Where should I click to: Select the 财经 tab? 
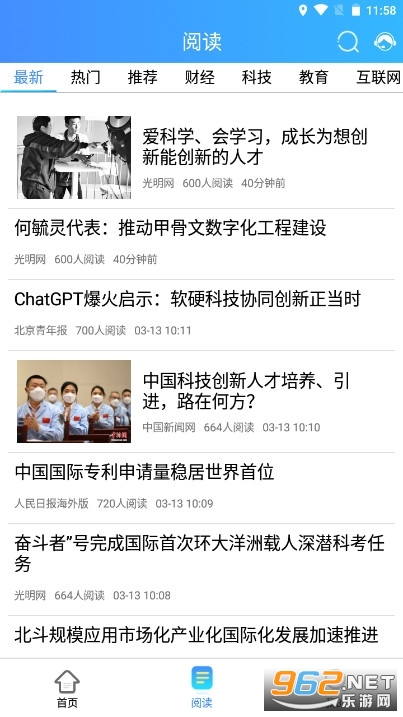199,77
